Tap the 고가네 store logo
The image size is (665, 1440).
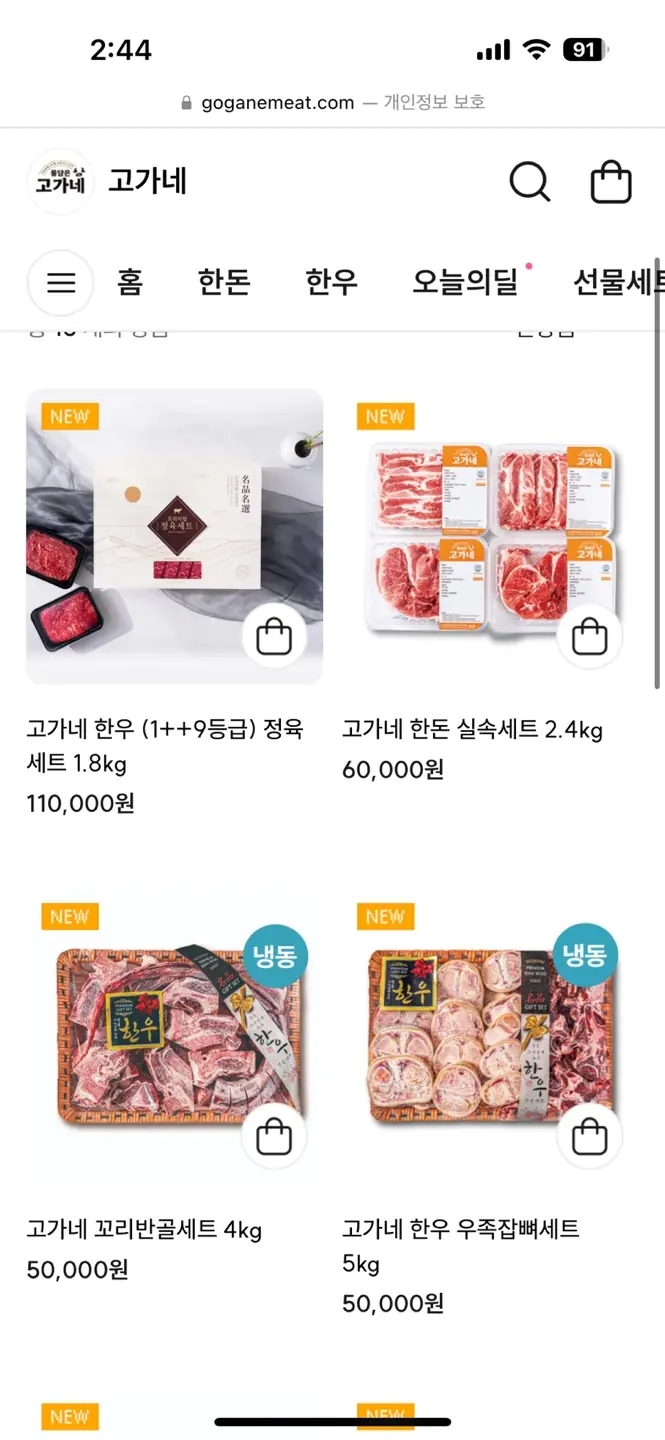[x=61, y=182]
